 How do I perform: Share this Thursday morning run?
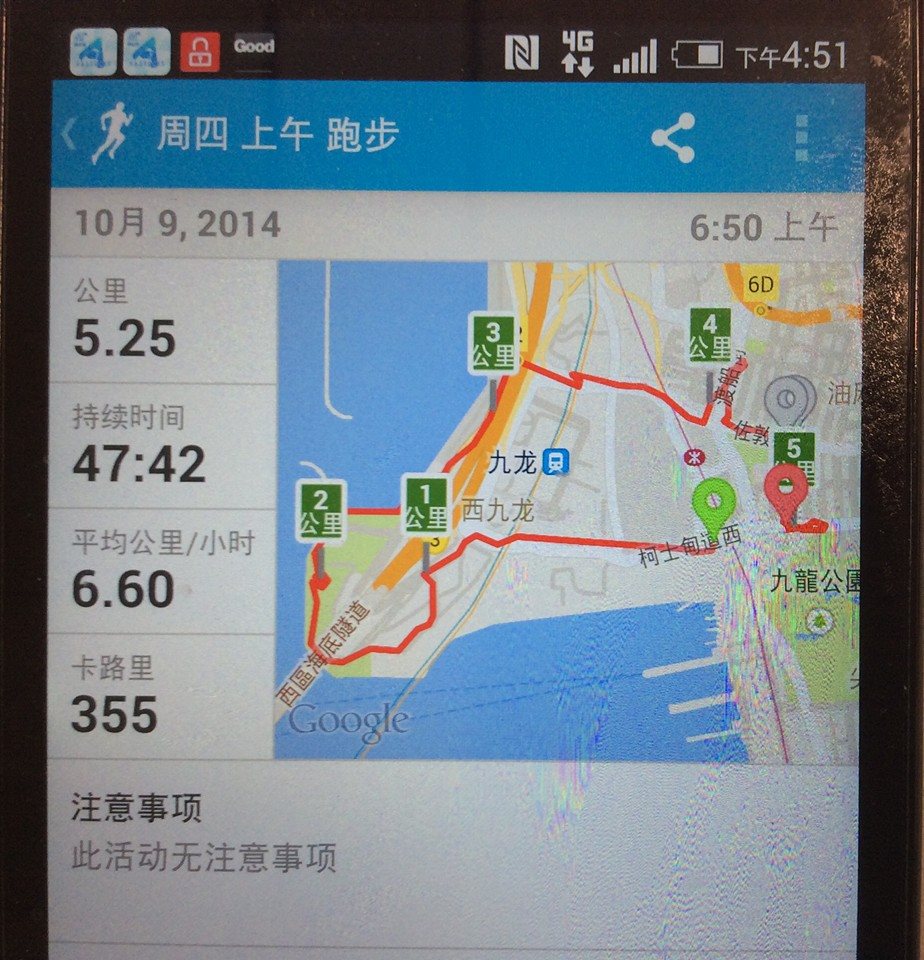[673, 137]
